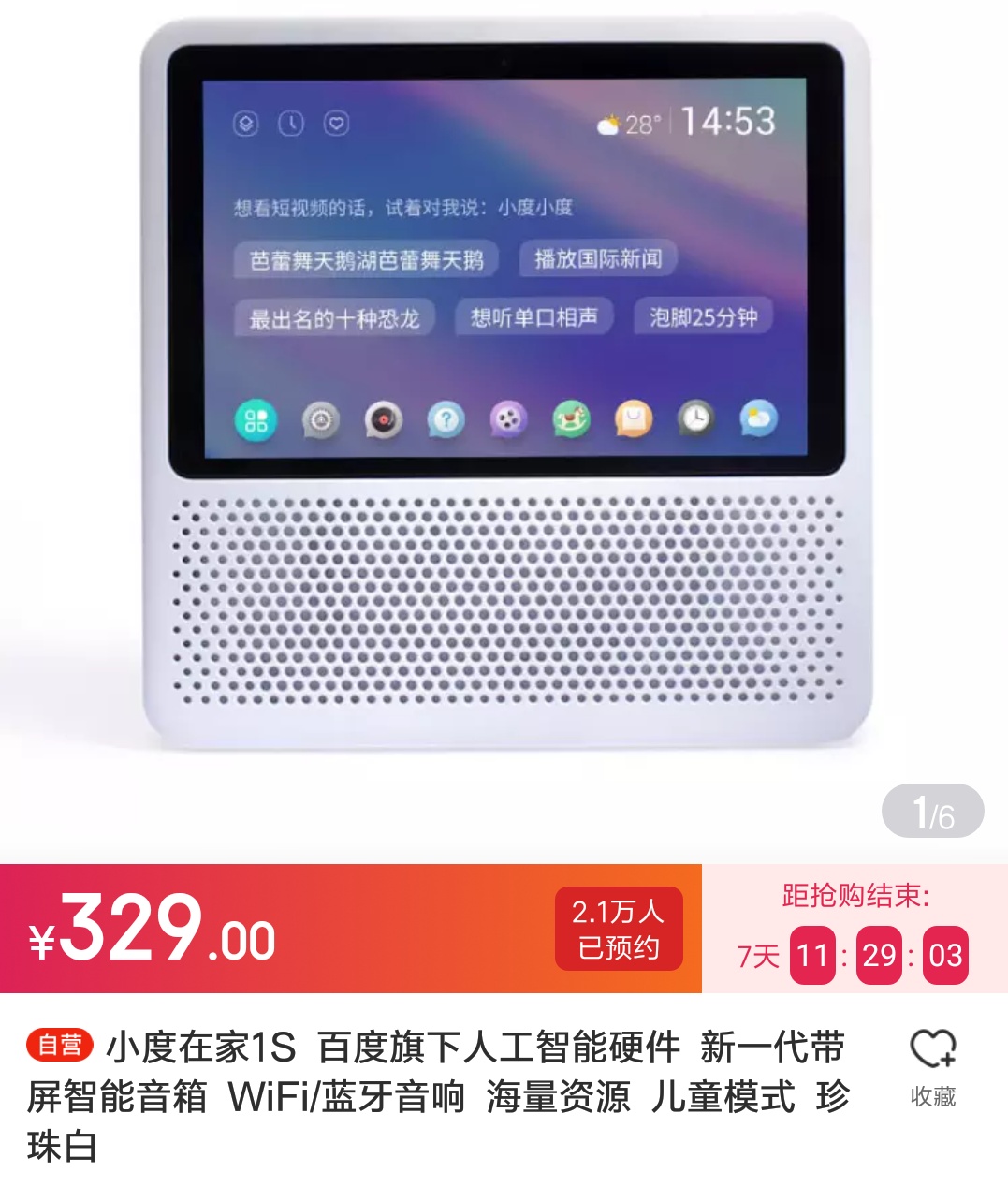1008x1187 pixels.
Task: Click the 播放国际新闻 suggestion chip
Action: [x=597, y=258]
